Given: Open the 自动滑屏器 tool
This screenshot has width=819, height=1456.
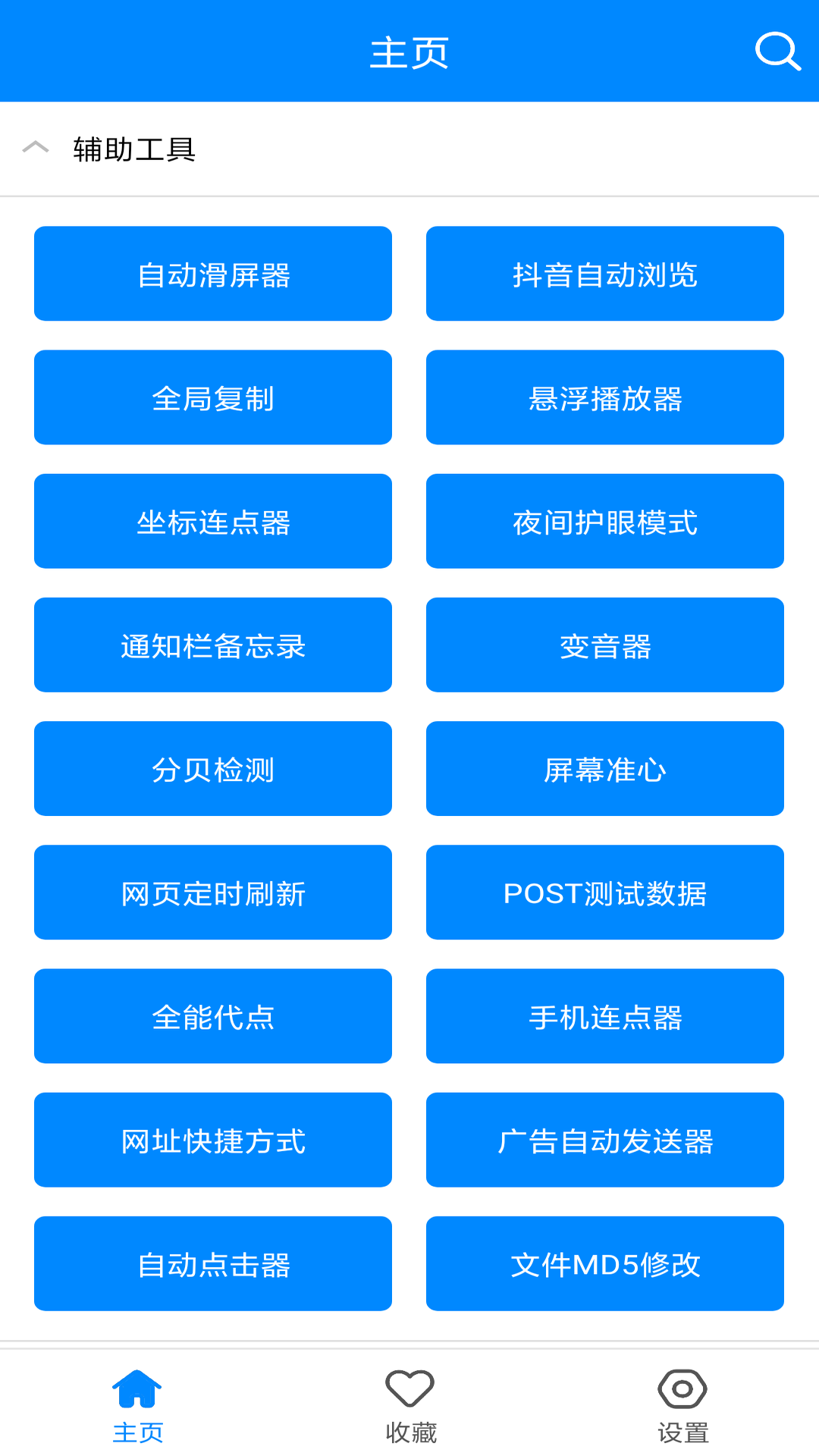Looking at the screenshot, I should coord(213,274).
